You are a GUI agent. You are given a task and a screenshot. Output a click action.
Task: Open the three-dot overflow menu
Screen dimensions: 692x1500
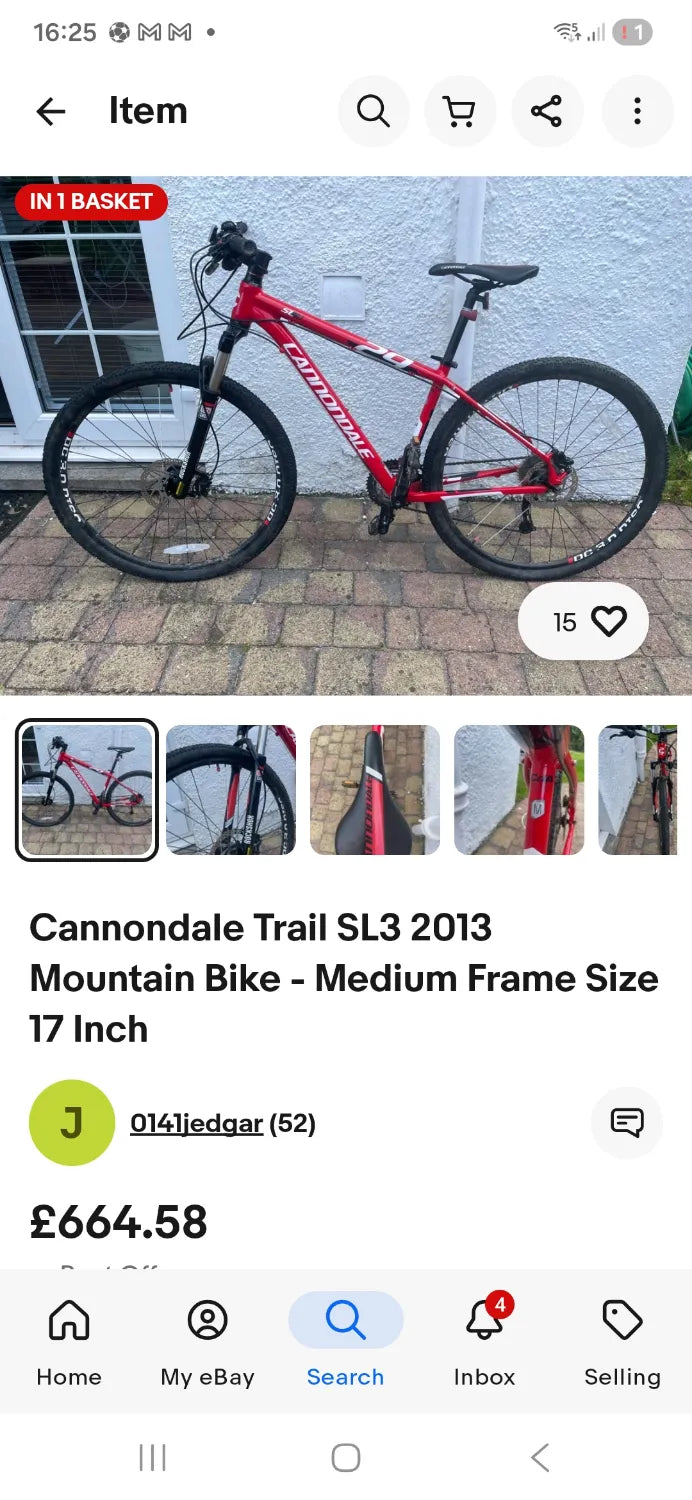(x=636, y=111)
